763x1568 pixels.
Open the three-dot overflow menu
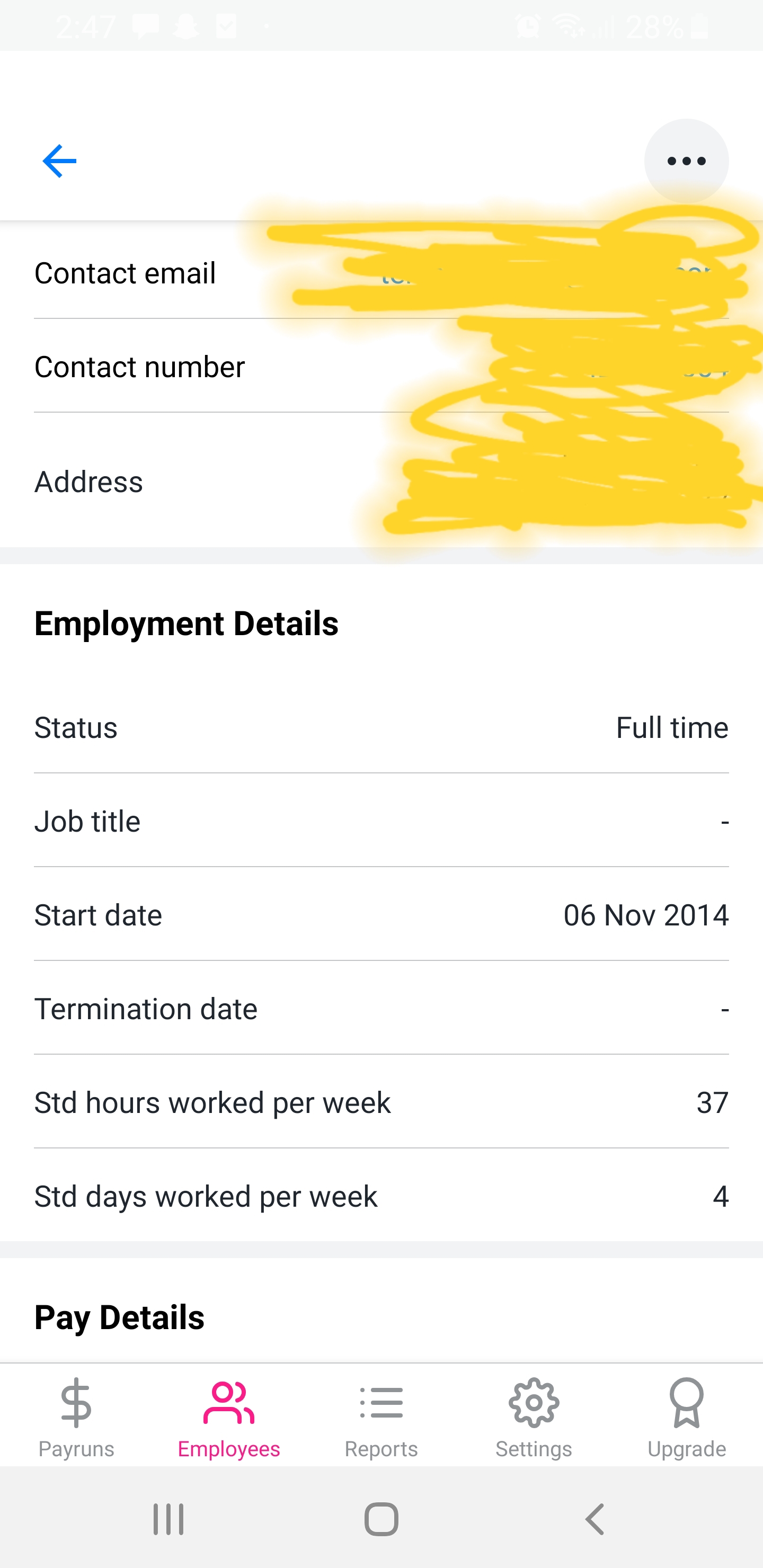(x=686, y=162)
